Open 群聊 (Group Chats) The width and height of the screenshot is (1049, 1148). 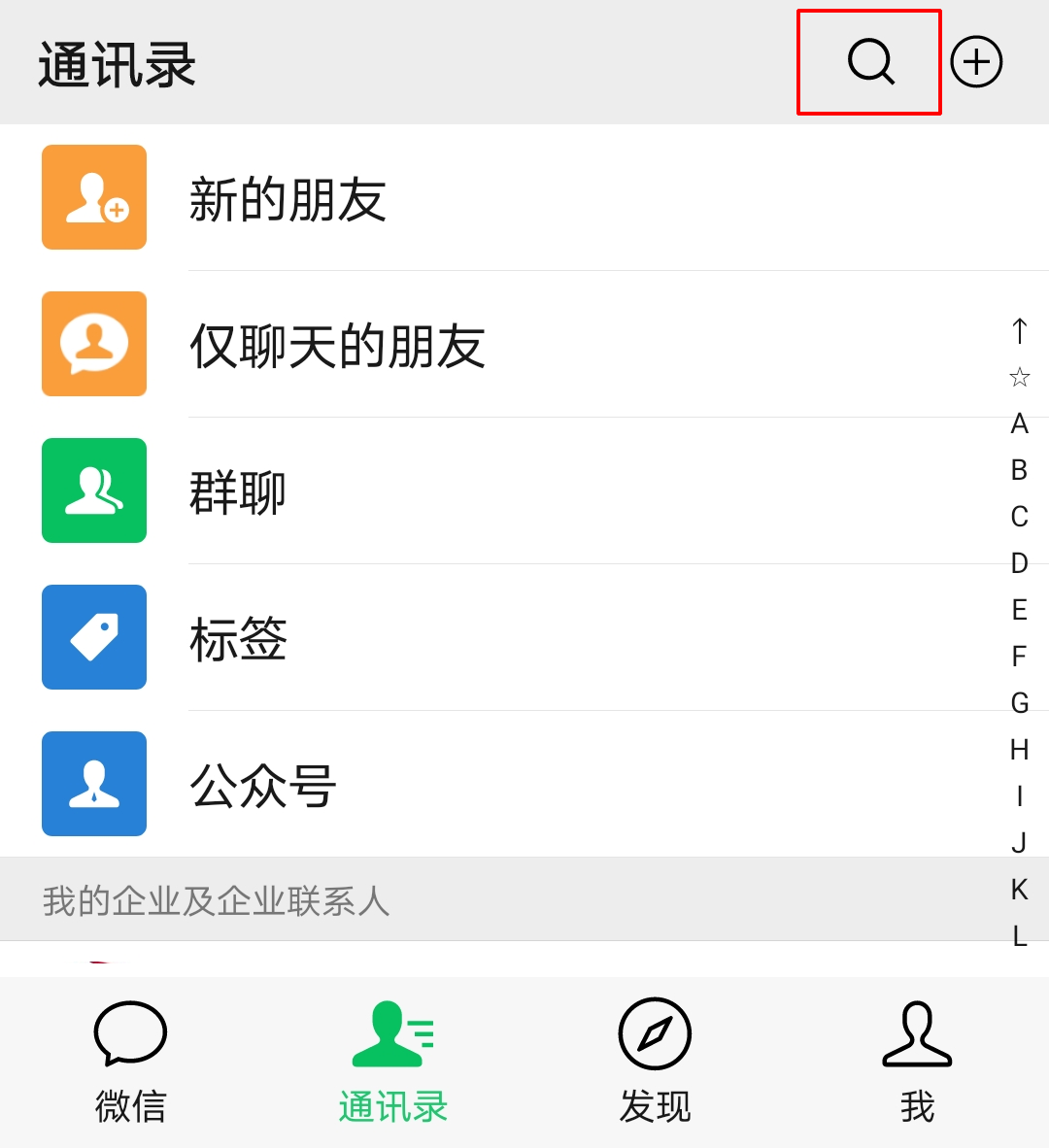[x=237, y=491]
